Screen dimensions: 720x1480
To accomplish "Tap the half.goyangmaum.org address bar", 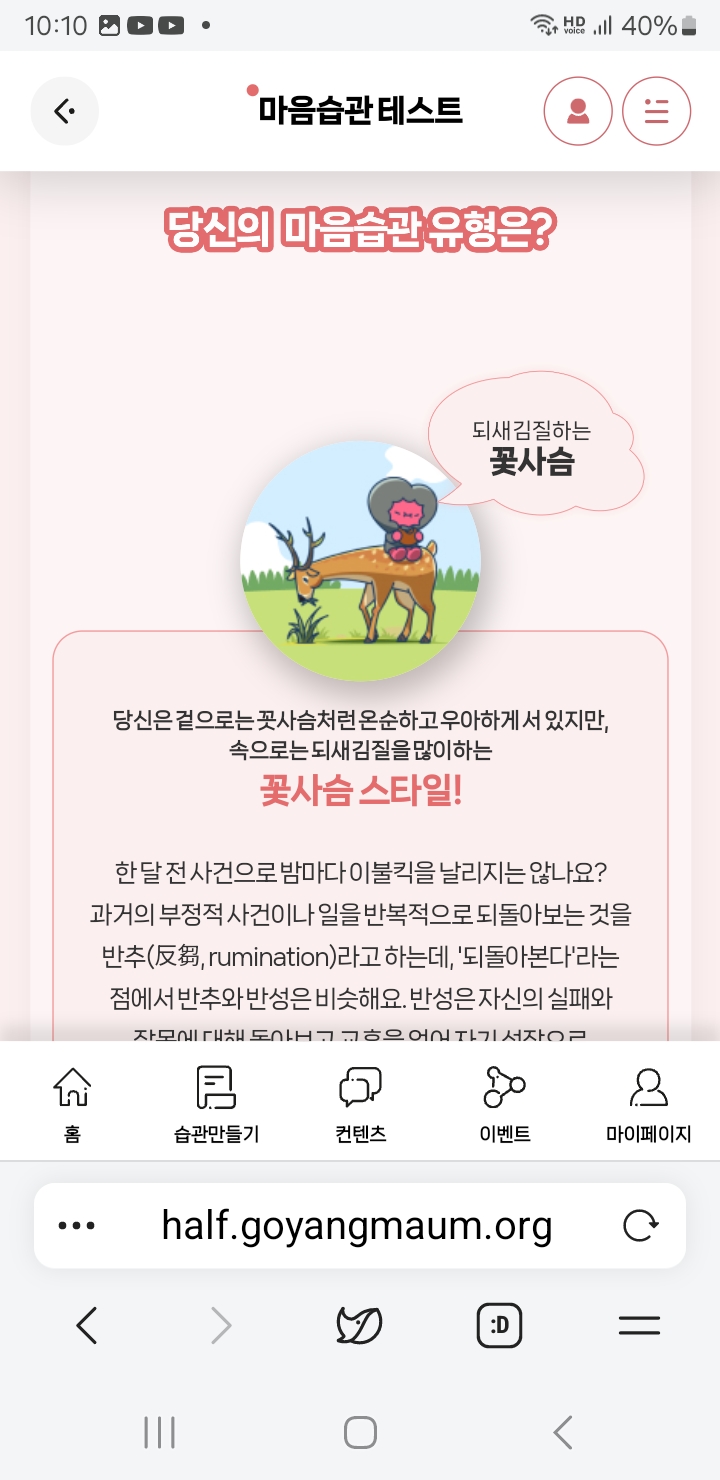I will (x=357, y=1225).
